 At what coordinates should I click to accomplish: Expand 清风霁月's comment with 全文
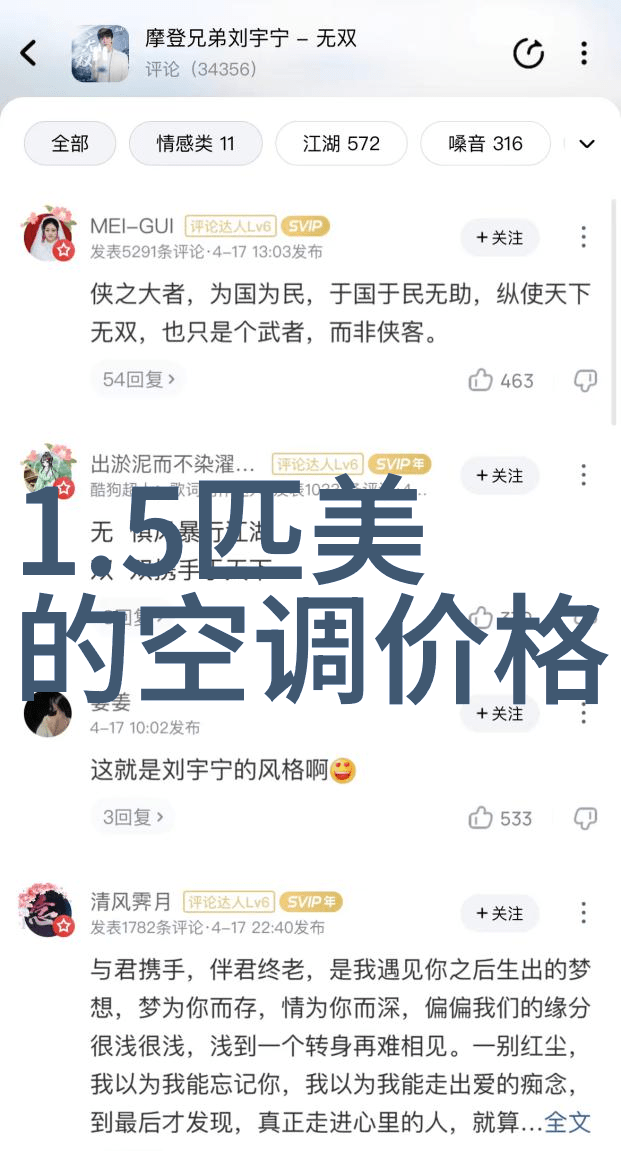[x=568, y=1123]
